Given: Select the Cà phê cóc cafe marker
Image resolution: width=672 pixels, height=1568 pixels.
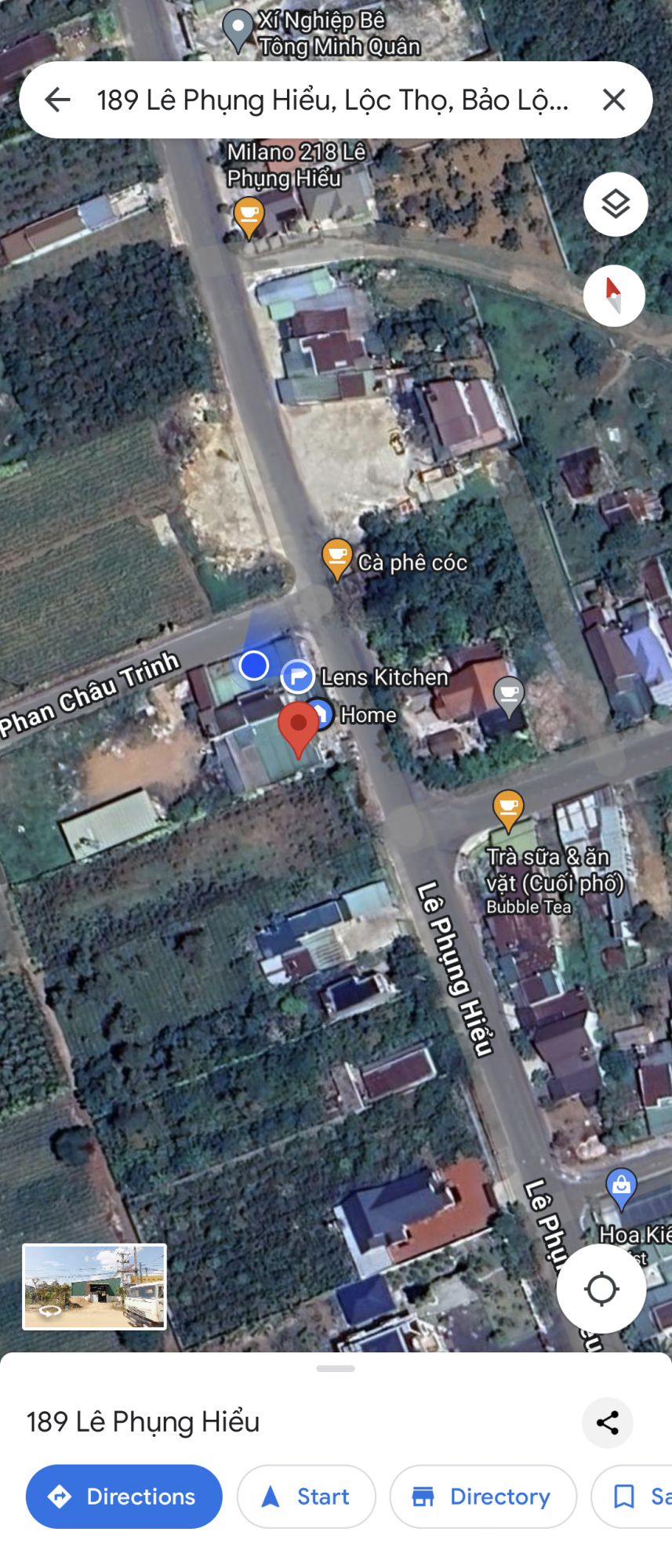Looking at the screenshot, I should tap(337, 558).
